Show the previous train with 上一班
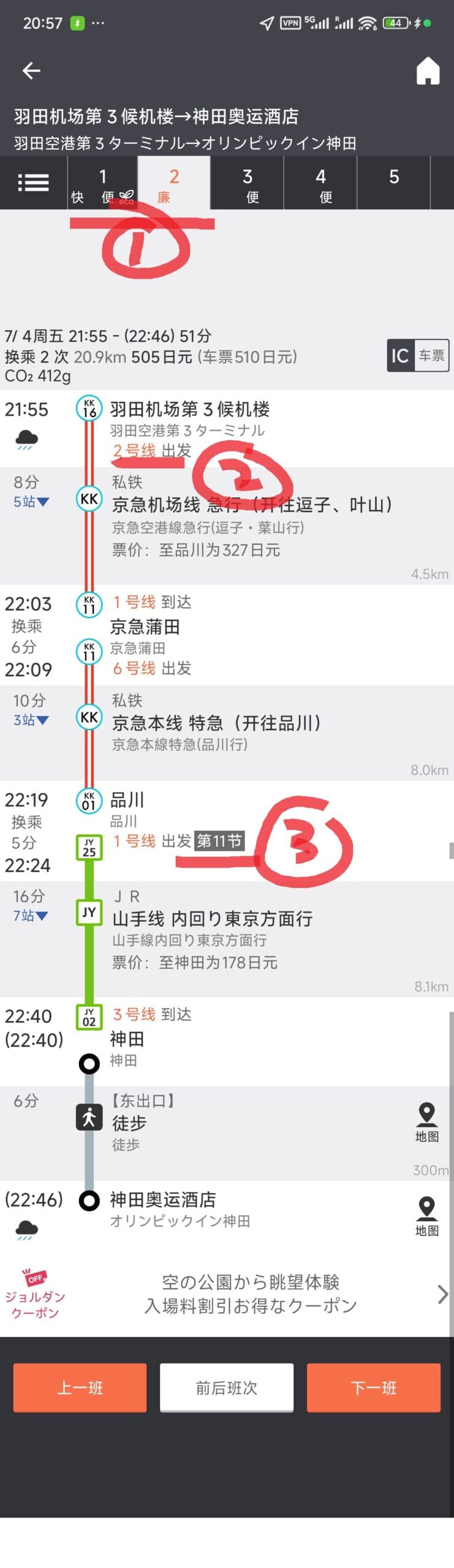The image size is (454, 1568). tap(80, 1387)
